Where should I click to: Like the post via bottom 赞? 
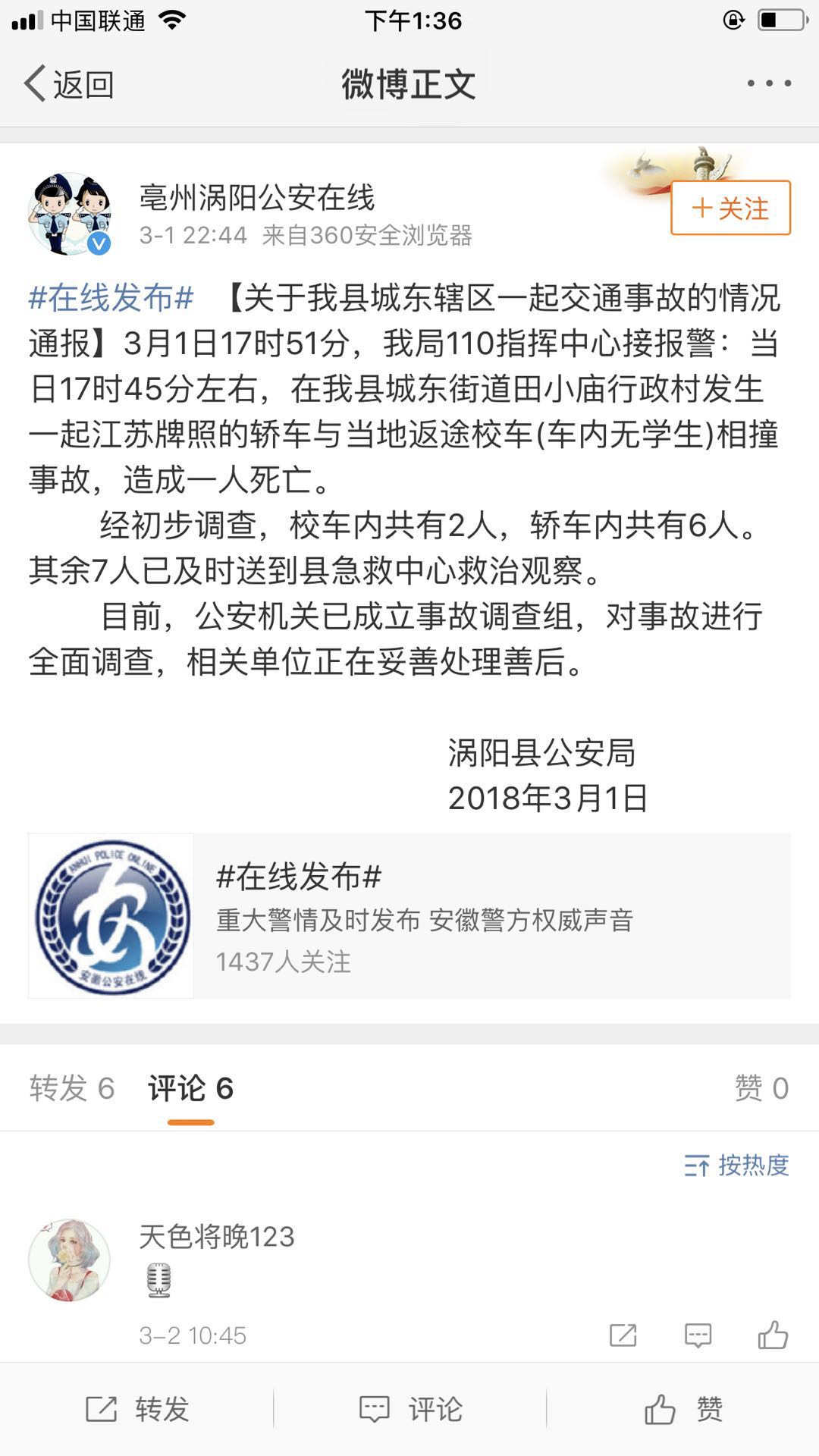pyautogui.click(x=683, y=1409)
